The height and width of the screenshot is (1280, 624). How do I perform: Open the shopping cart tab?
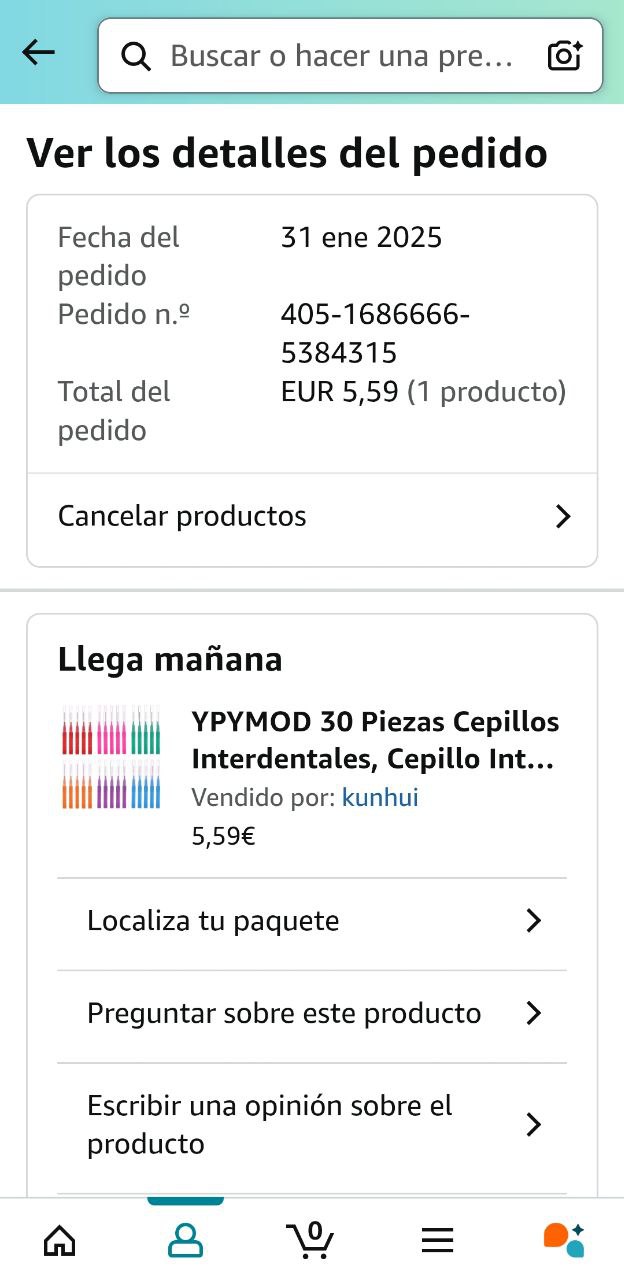[311, 1240]
